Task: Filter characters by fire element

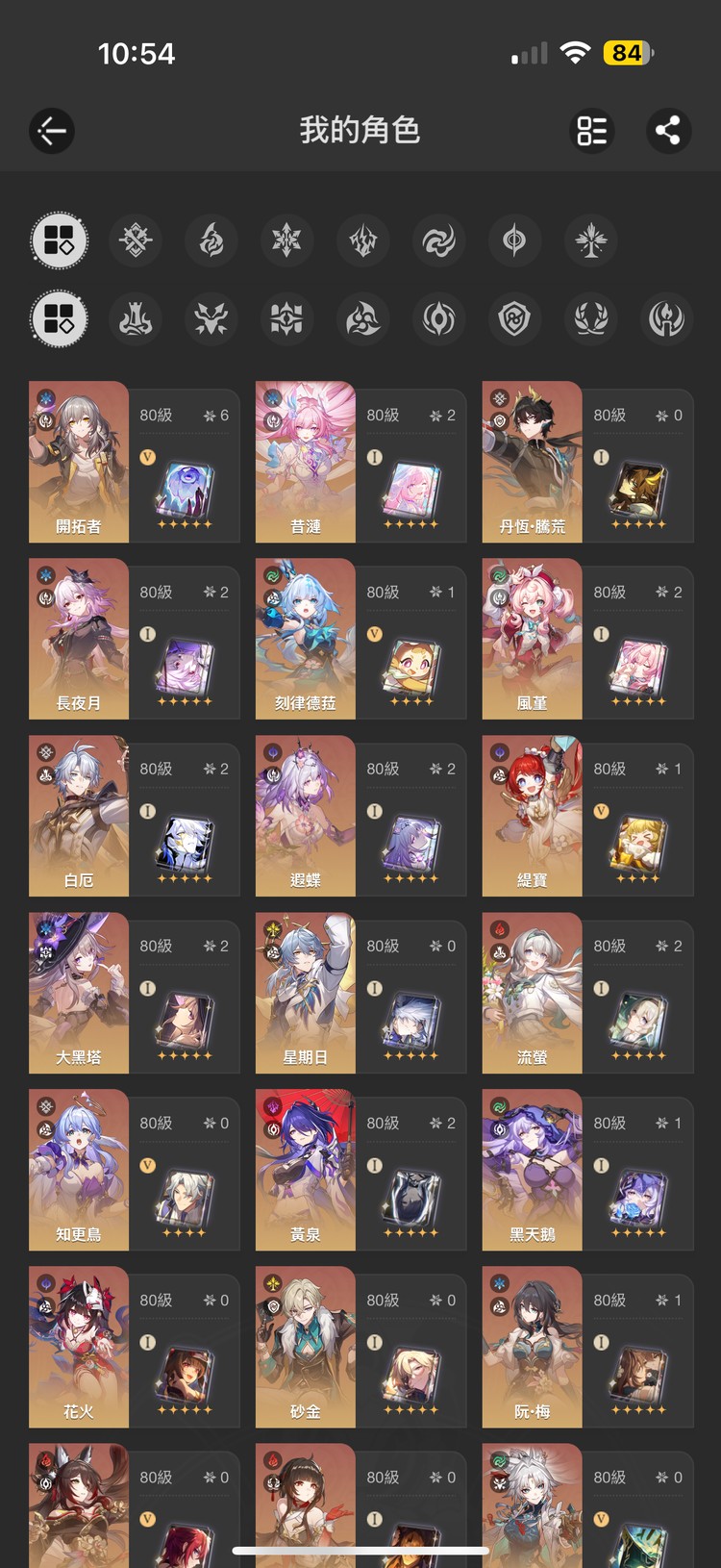Action: [211, 240]
